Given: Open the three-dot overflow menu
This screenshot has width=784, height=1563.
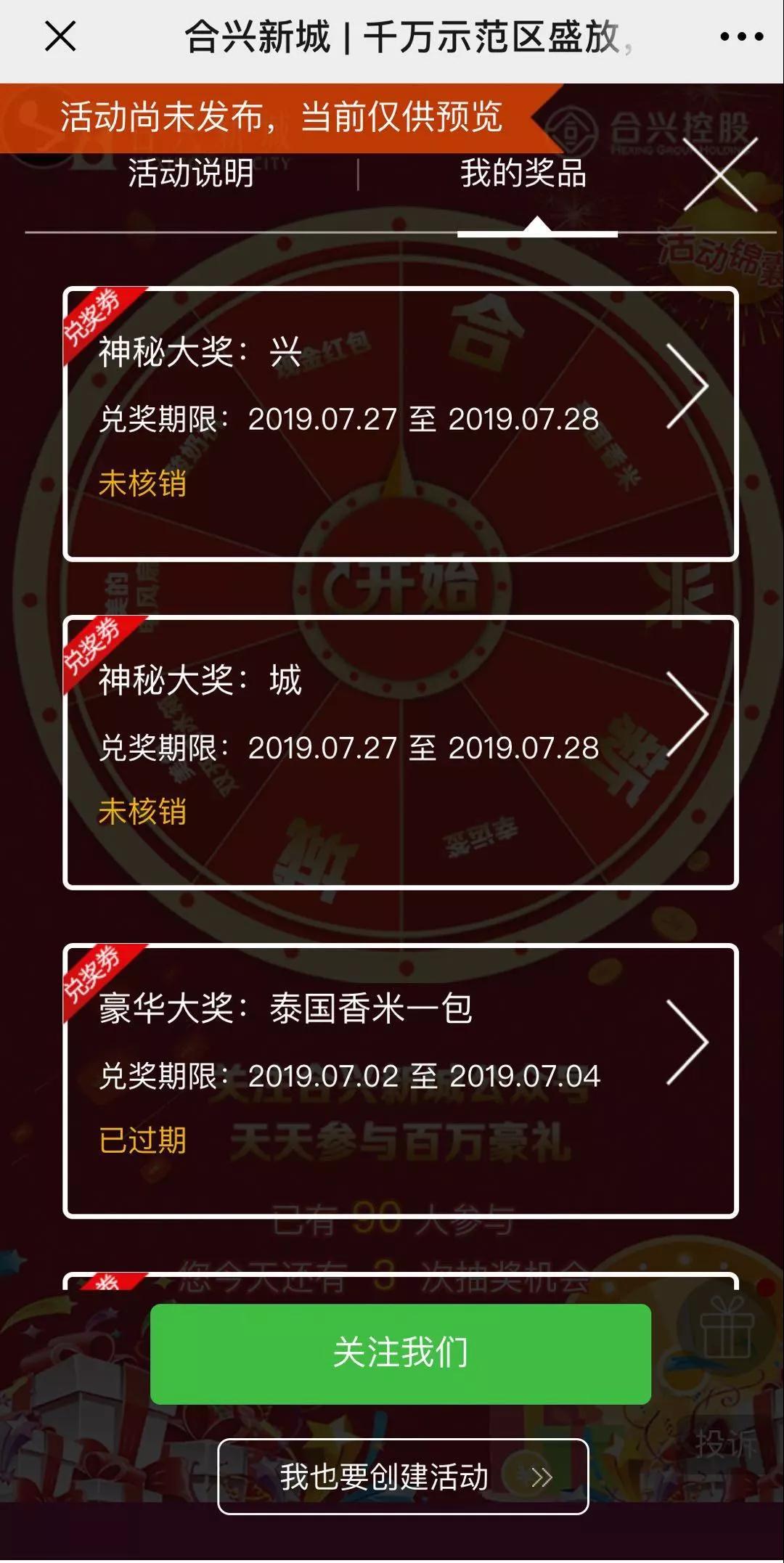Looking at the screenshot, I should pyautogui.click(x=741, y=36).
